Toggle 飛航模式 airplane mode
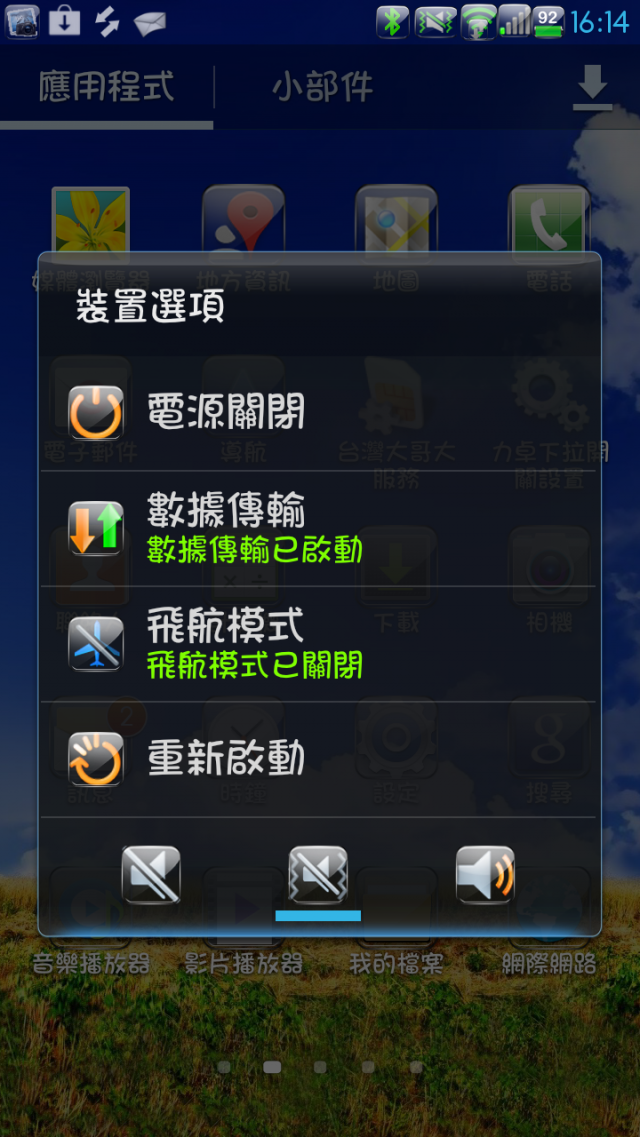 pyautogui.click(x=318, y=643)
